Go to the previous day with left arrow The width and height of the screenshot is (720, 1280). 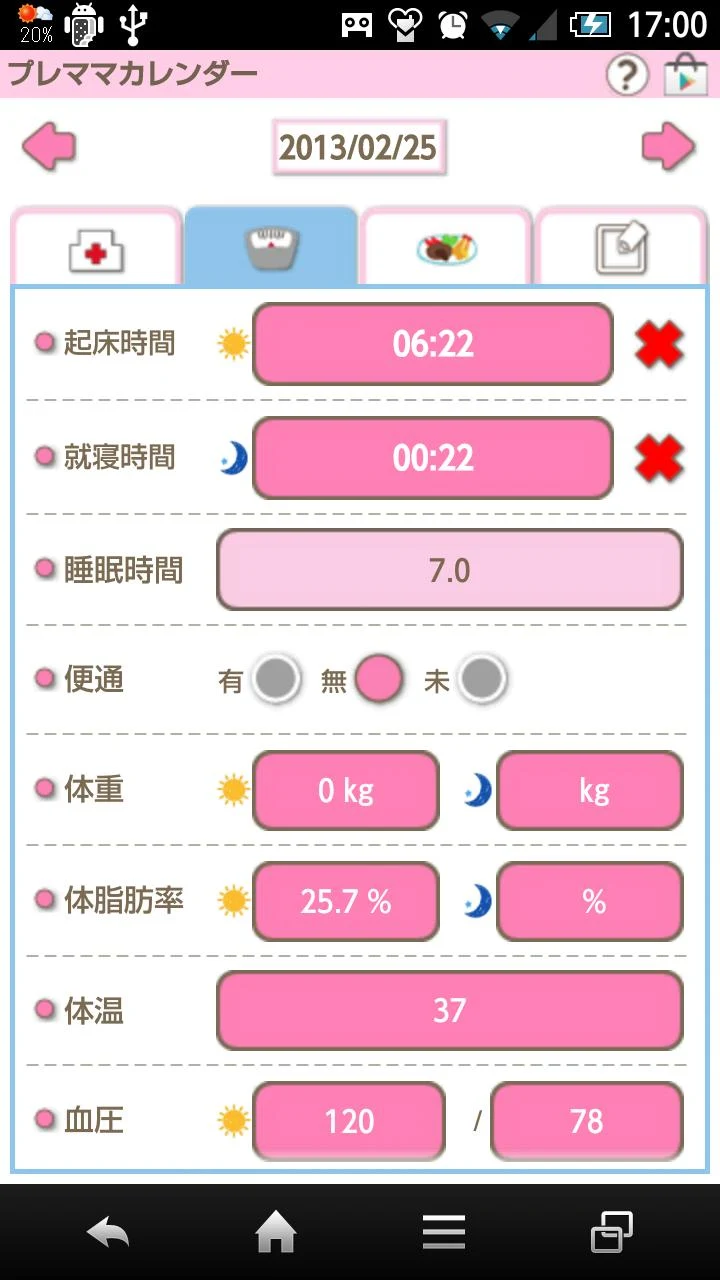tap(49, 148)
